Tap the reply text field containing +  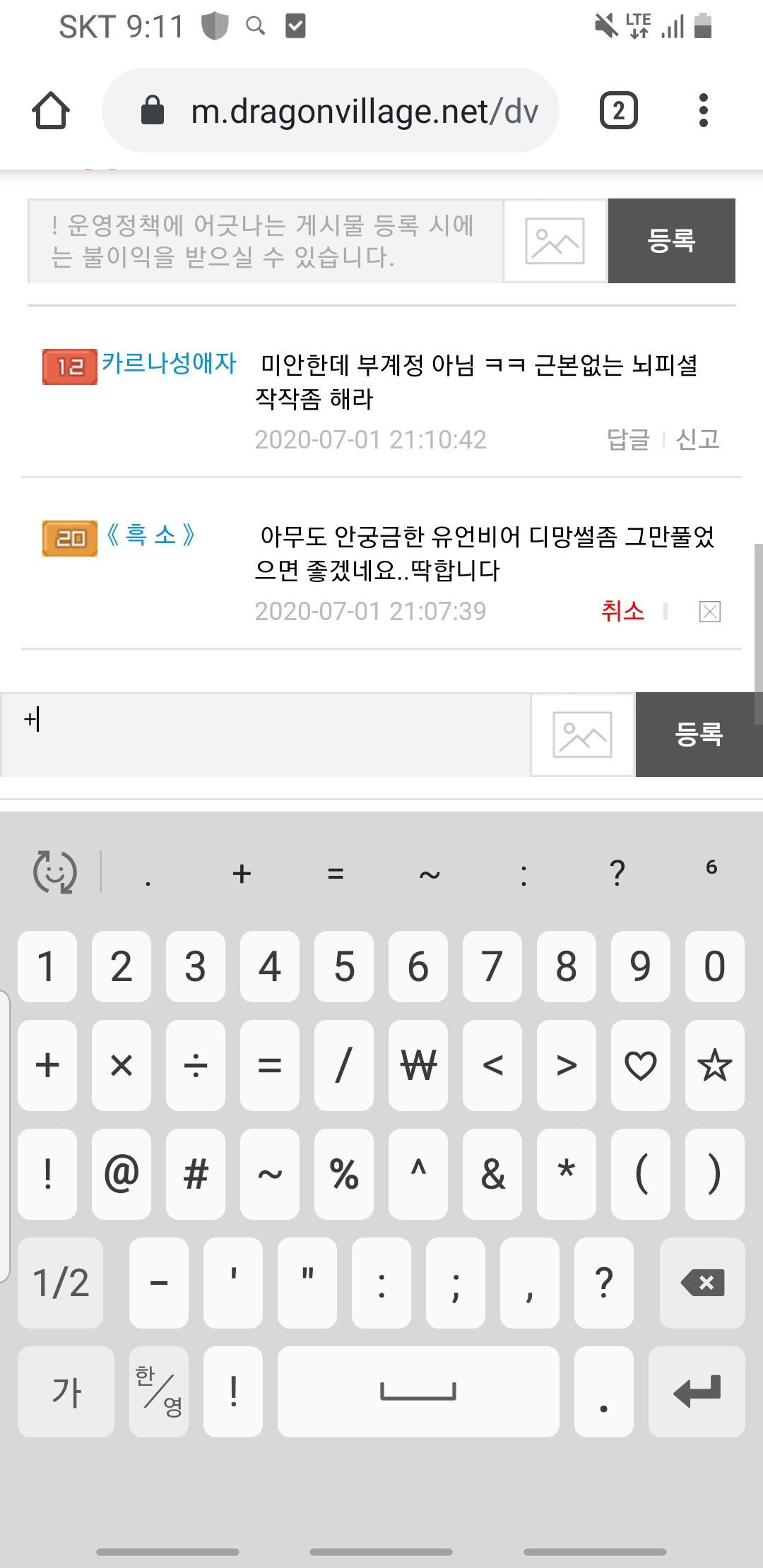coord(265,735)
